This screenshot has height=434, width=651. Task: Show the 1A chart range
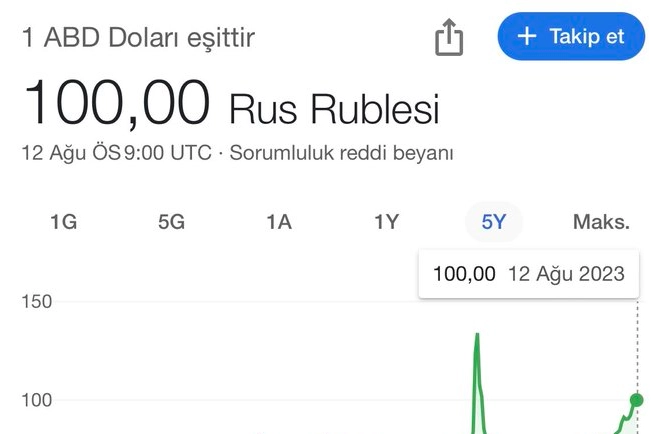click(279, 222)
